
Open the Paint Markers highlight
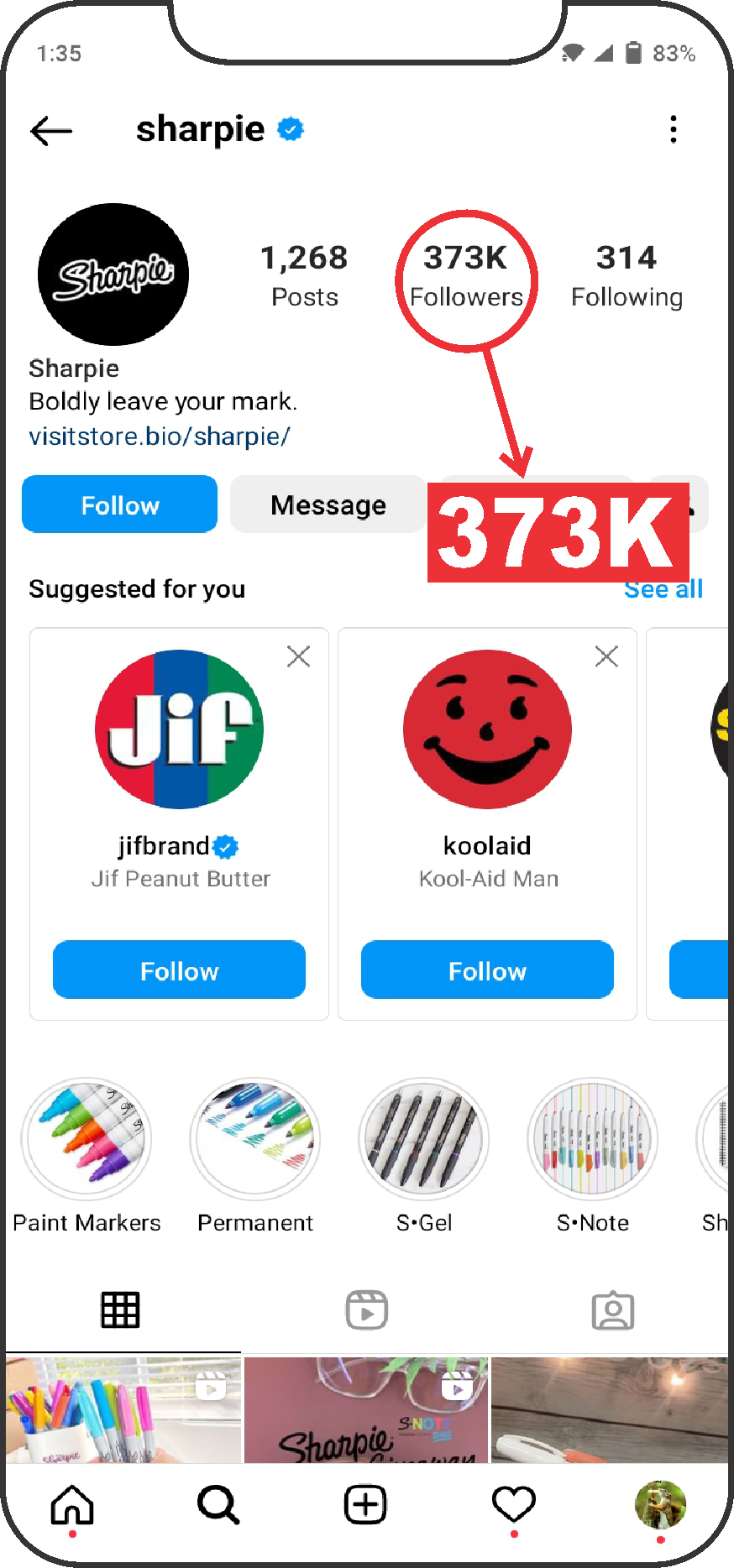point(87,1138)
